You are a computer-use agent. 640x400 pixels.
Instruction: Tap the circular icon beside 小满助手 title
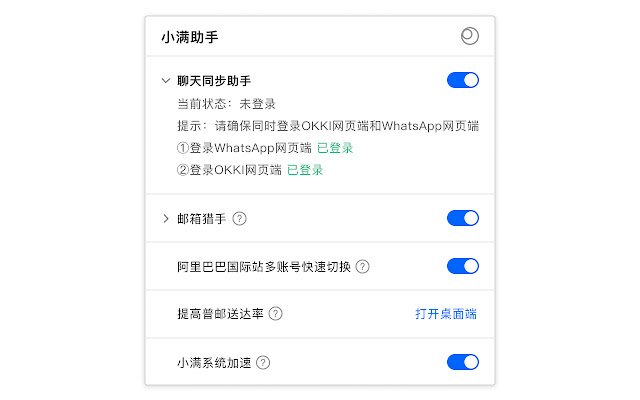(x=470, y=36)
